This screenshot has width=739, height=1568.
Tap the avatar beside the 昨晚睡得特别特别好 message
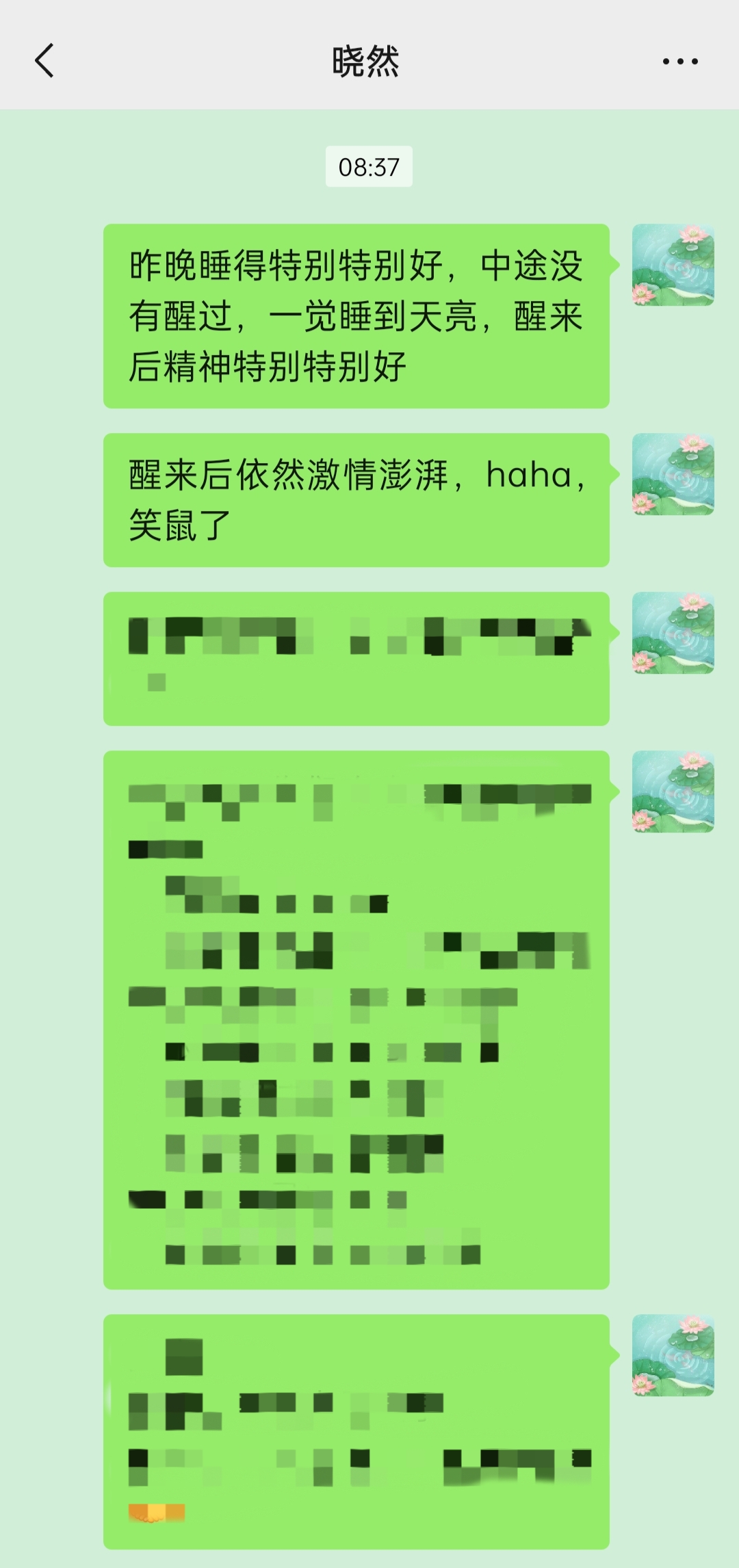(673, 265)
